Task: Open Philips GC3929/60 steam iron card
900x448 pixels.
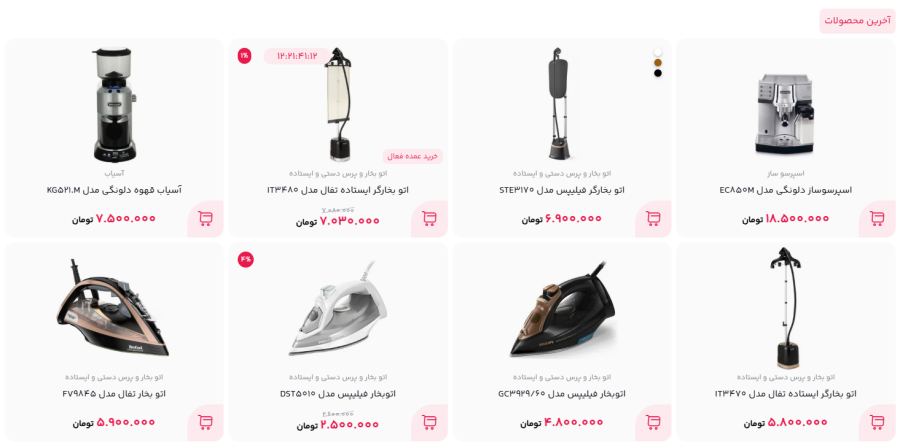Action: pyautogui.click(x=561, y=393)
